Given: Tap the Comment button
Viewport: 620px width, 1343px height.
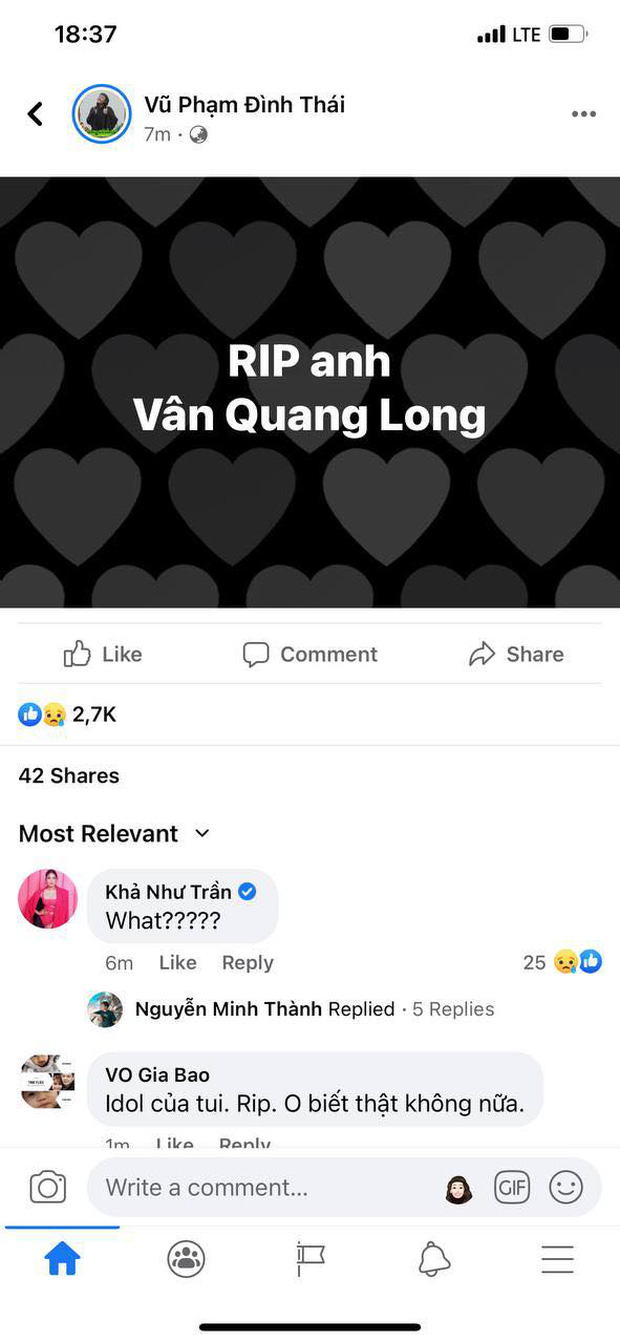Looking at the screenshot, I should click(x=310, y=654).
